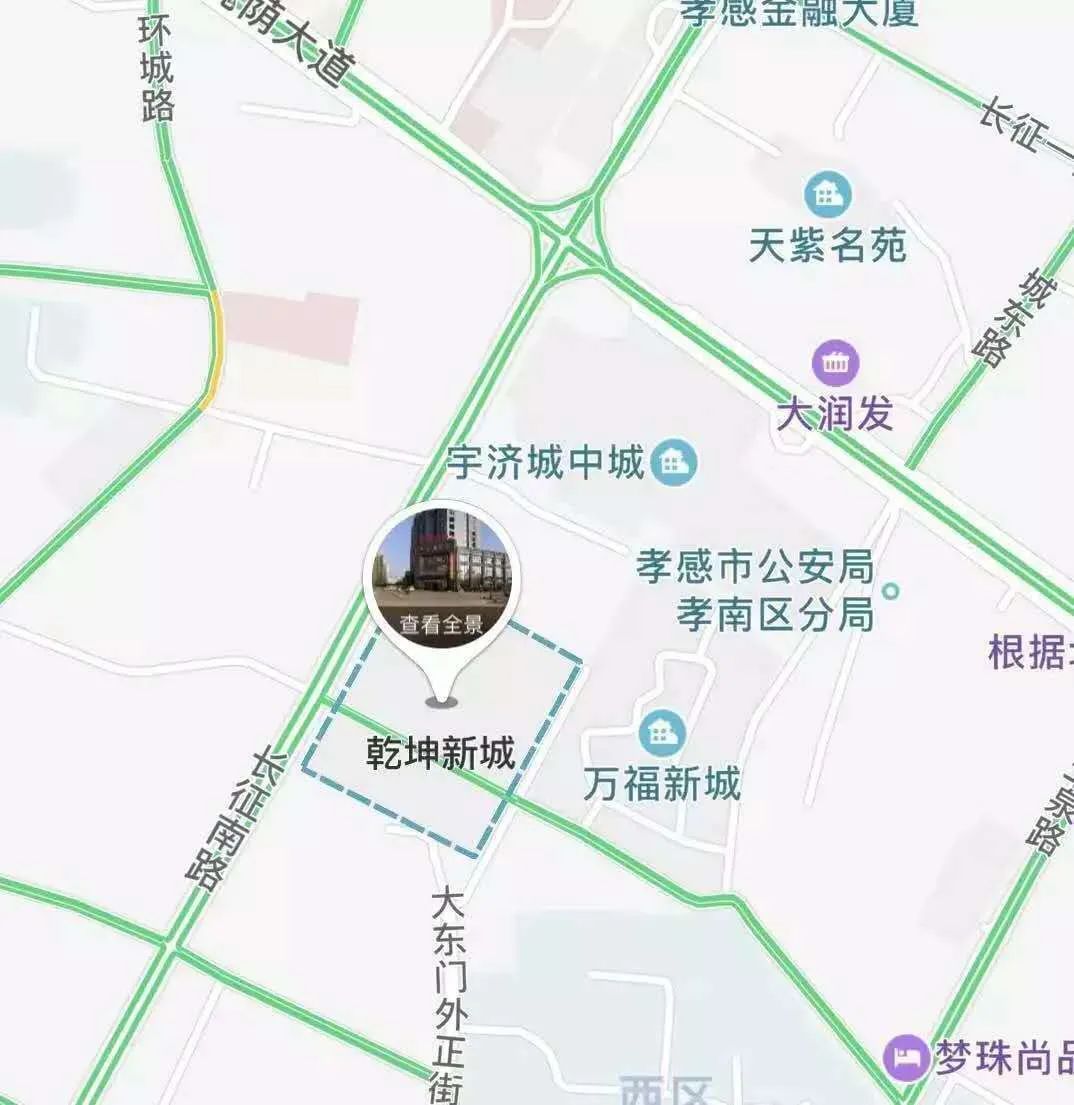Select the 万福新城 residence marker

point(661,734)
